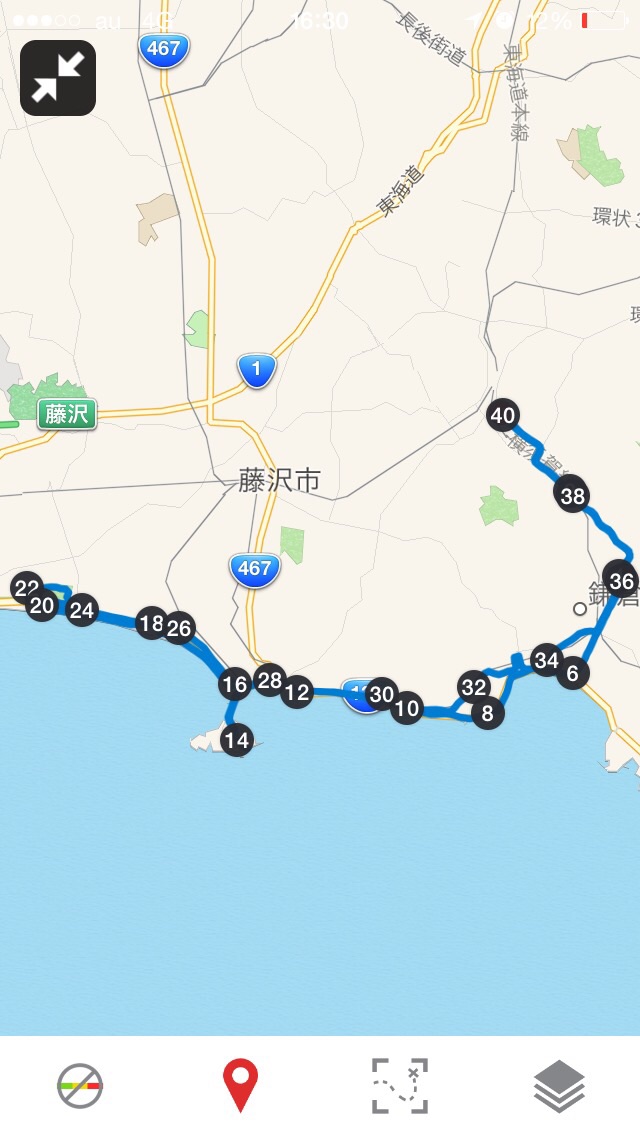The height and width of the screenshot is (1136, 640).
Task: Open the map layers options
Action: [x=559, y=1085]
